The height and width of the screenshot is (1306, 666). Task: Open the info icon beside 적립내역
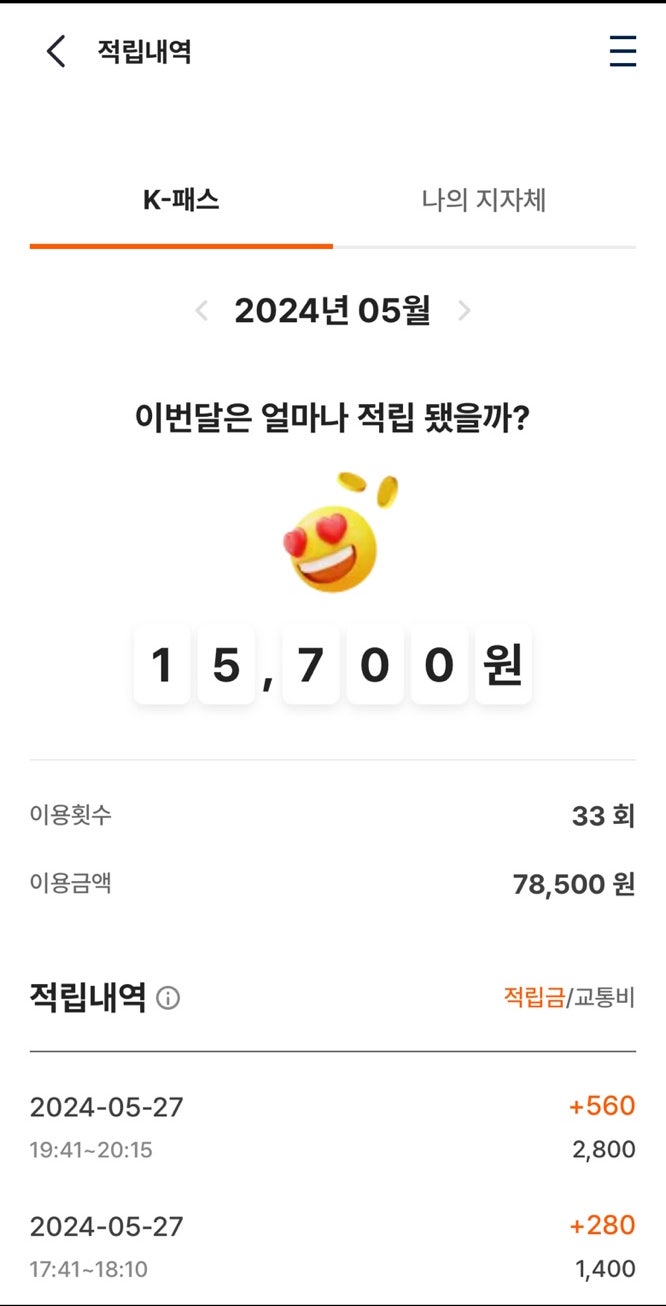168,998
